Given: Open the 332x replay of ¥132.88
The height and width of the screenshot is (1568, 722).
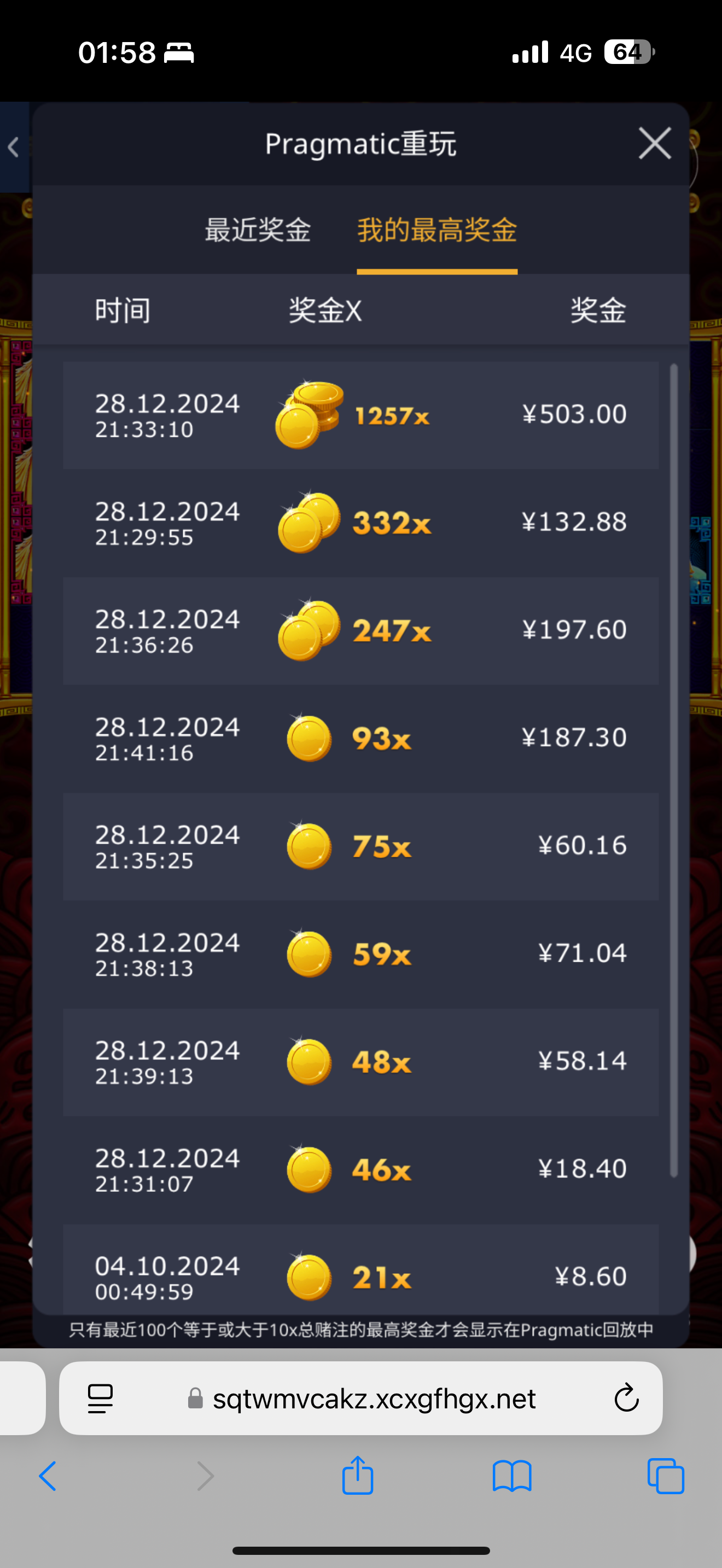Looking at the screenshot, I should tap(360, 523).
